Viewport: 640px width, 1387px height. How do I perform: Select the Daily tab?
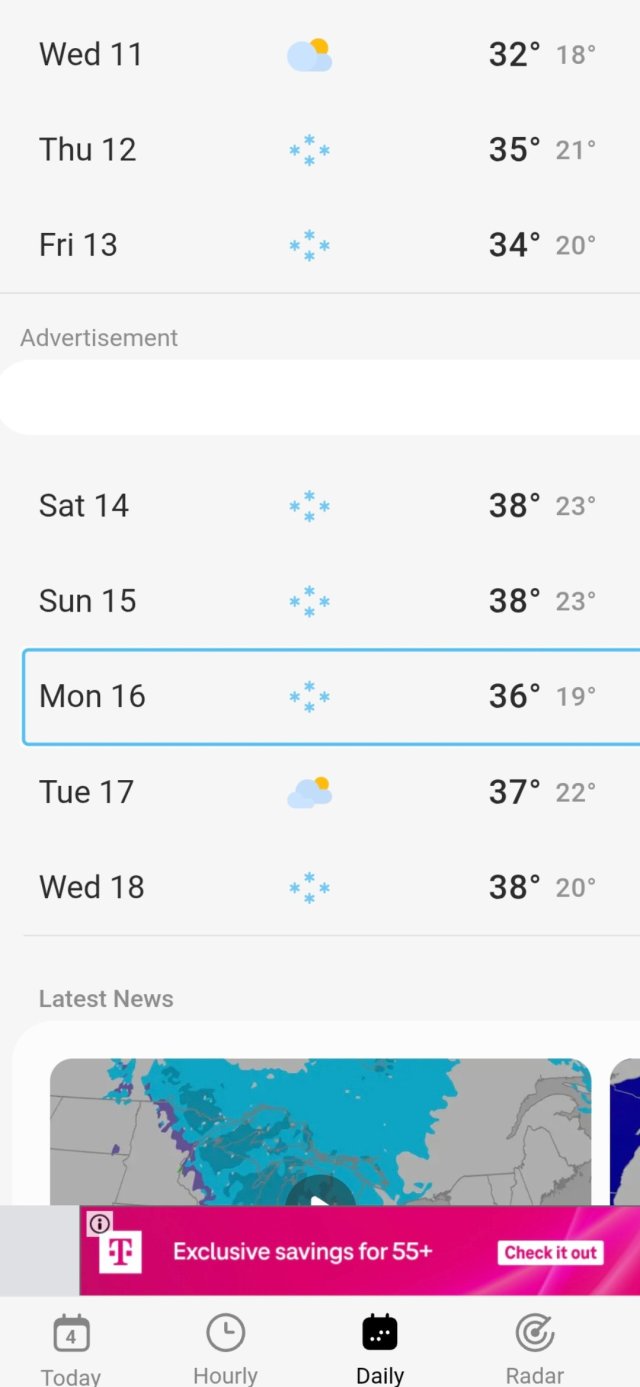(x=380, y=1350)
